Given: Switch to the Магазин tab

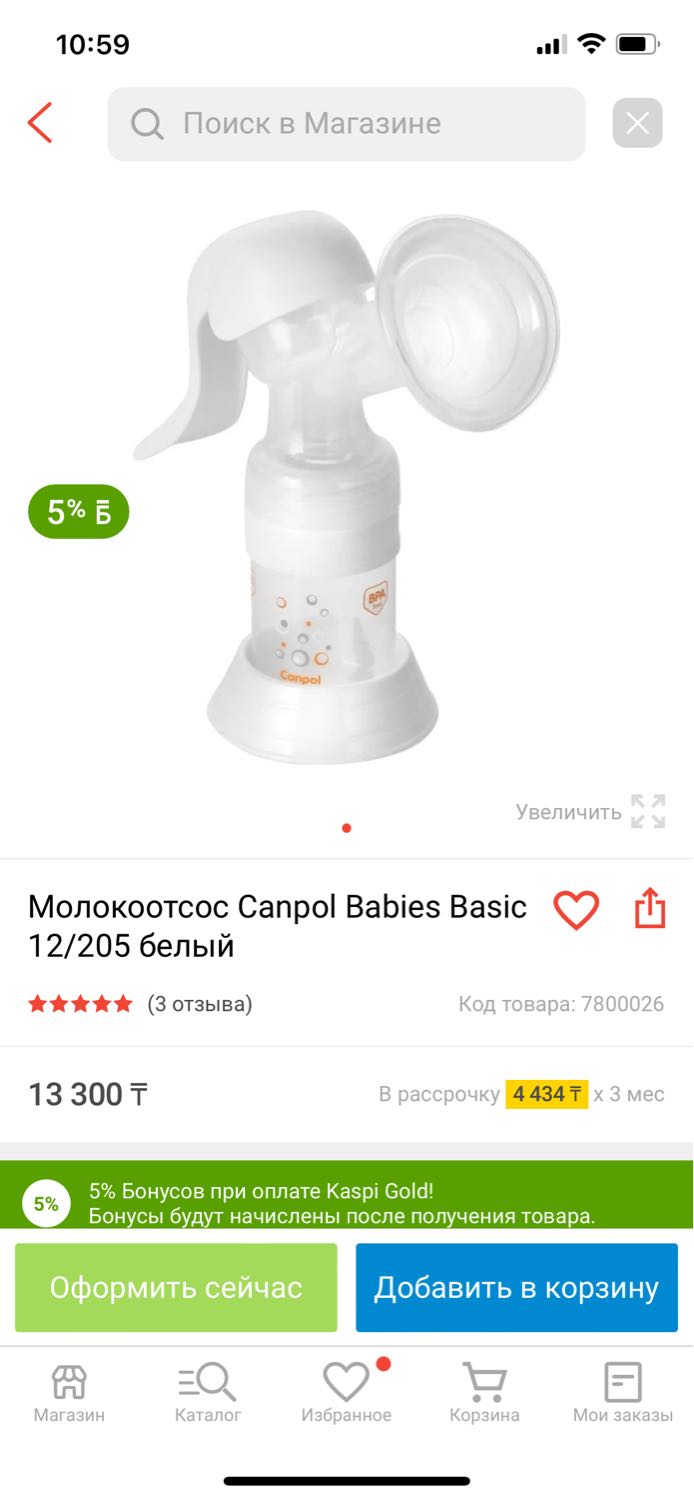Looking at the screenshot, I should coord(69,1393).
